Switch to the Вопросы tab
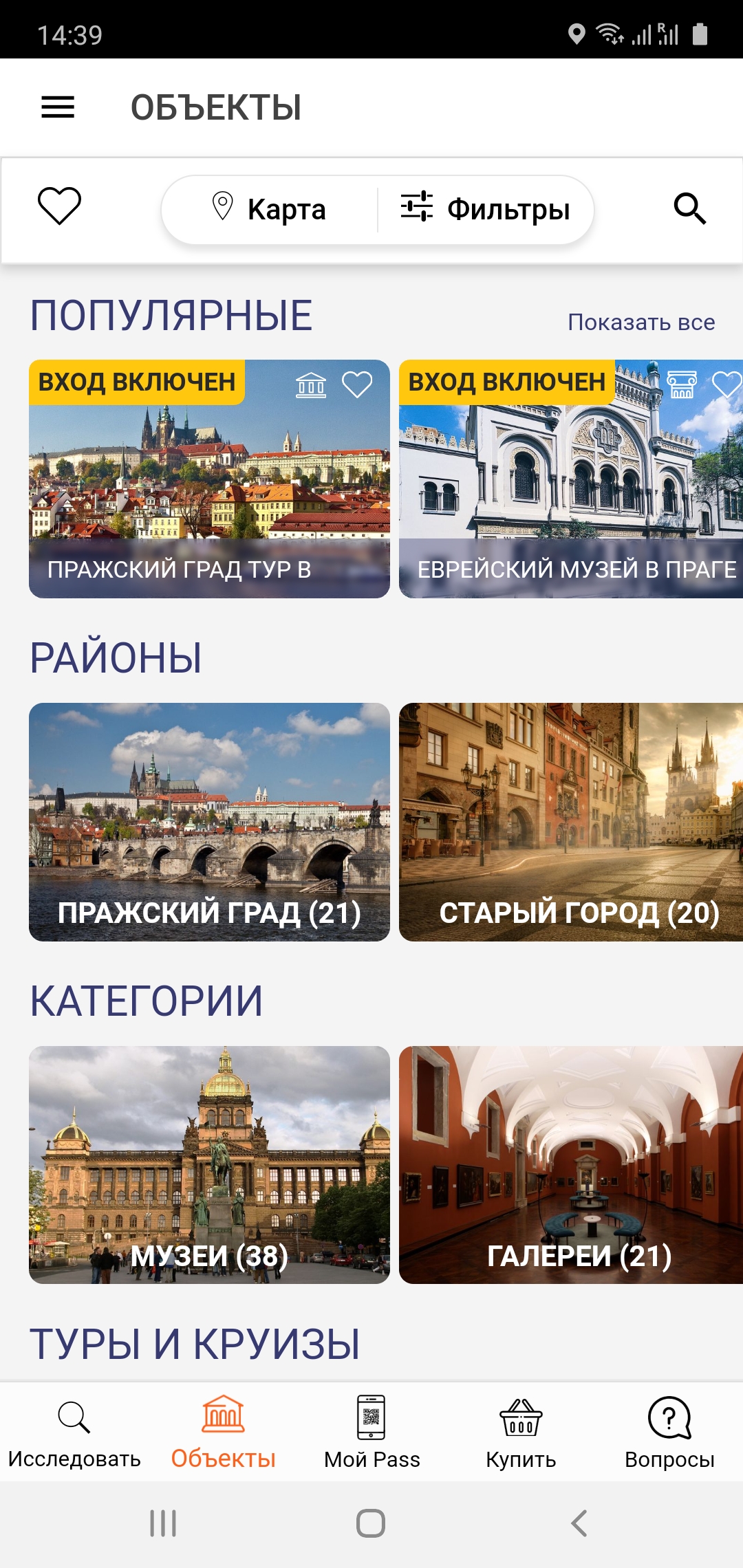743x1568 pixels. (669, 1432)
